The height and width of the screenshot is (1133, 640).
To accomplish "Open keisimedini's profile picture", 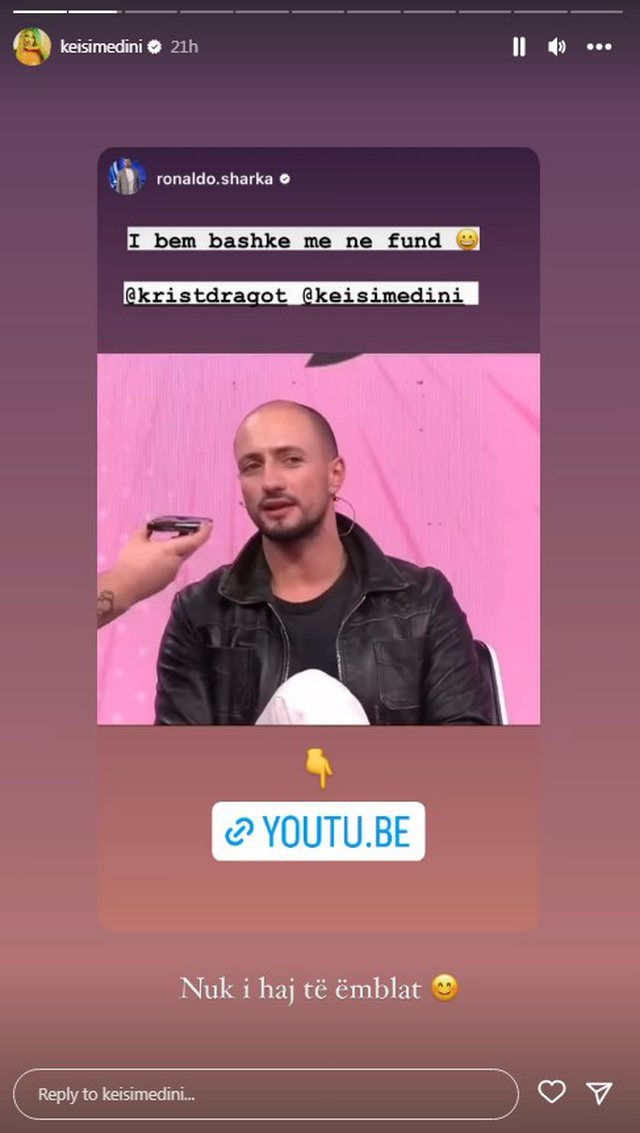I will [32, 47].
